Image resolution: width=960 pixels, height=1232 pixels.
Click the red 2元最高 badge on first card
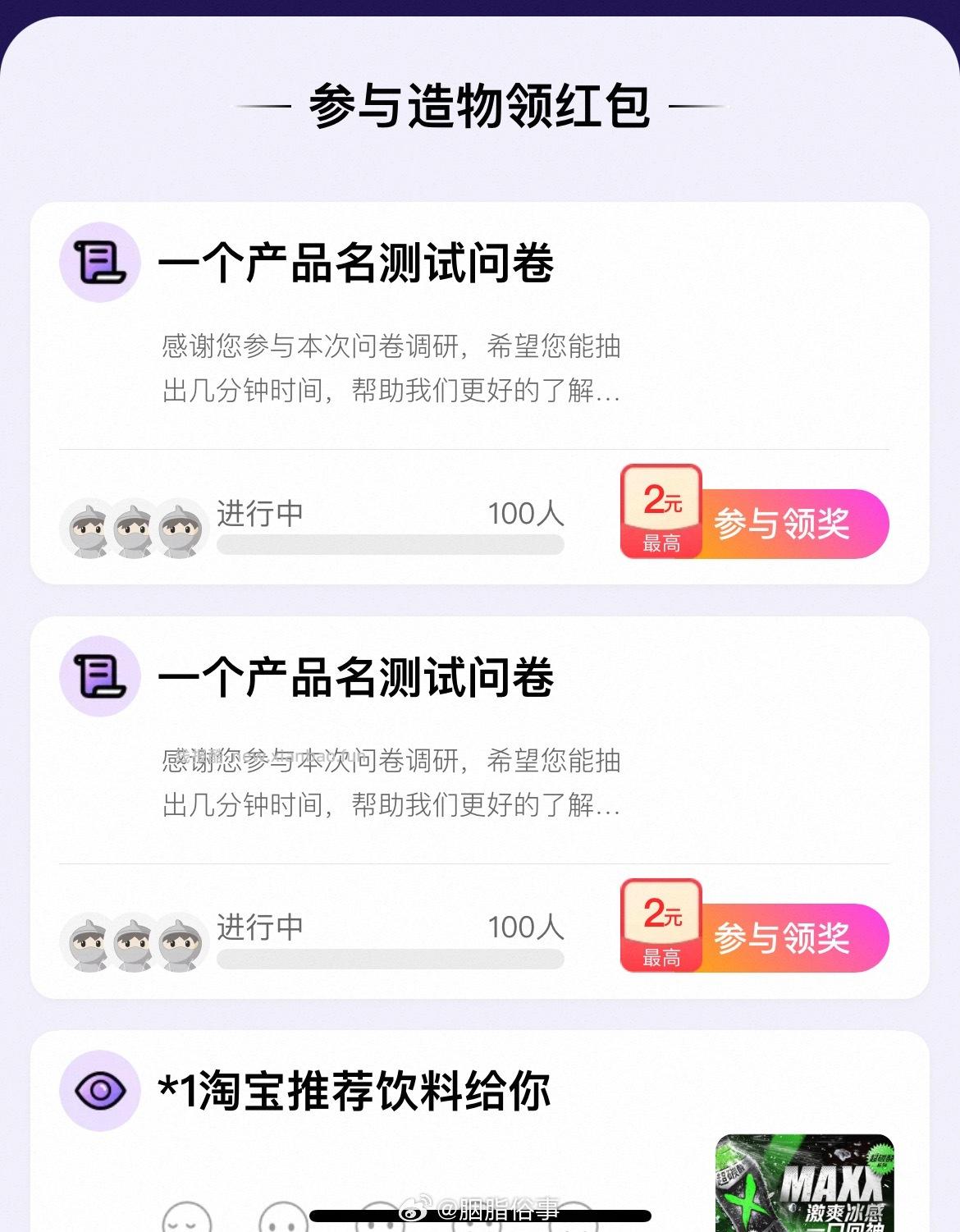tap(661, 511)
